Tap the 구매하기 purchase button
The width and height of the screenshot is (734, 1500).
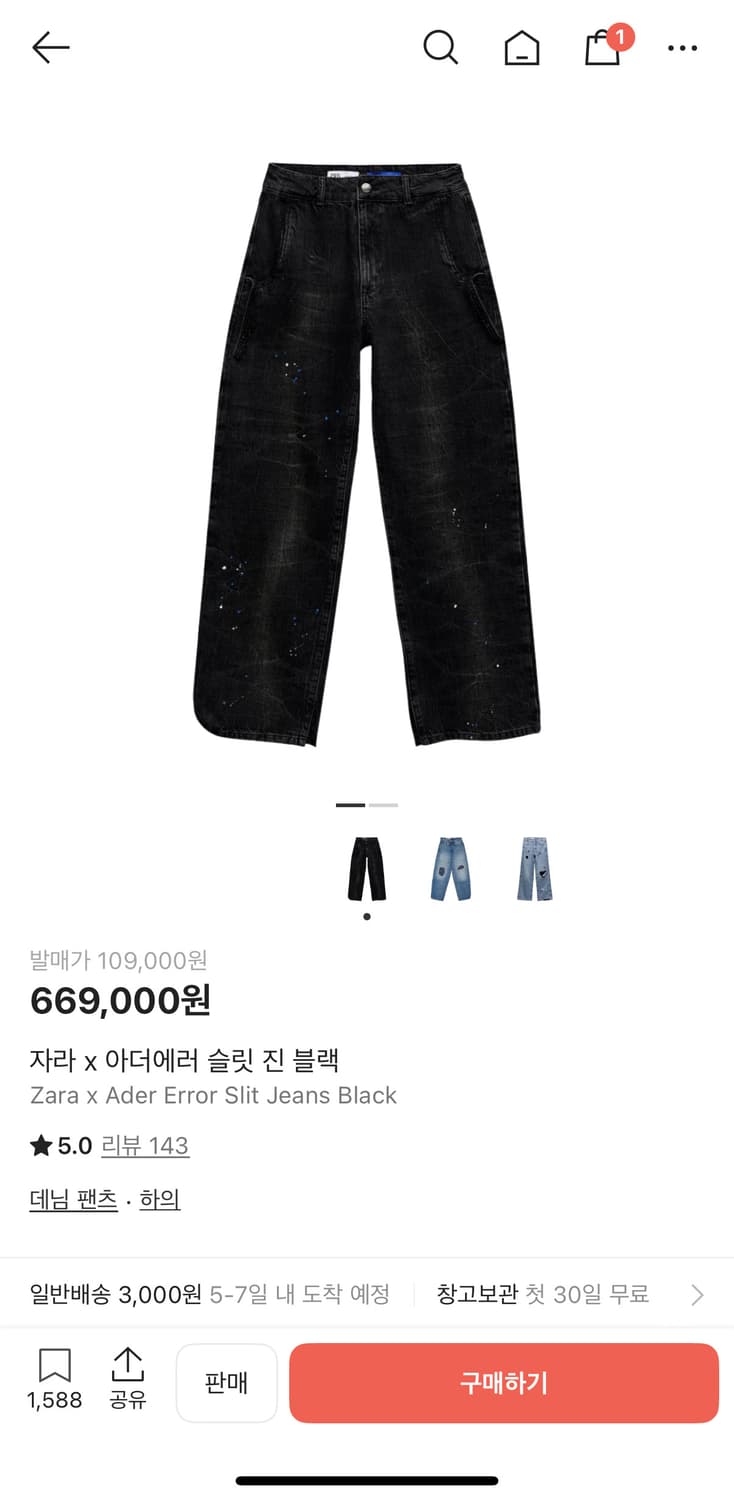coord(503,1382)
